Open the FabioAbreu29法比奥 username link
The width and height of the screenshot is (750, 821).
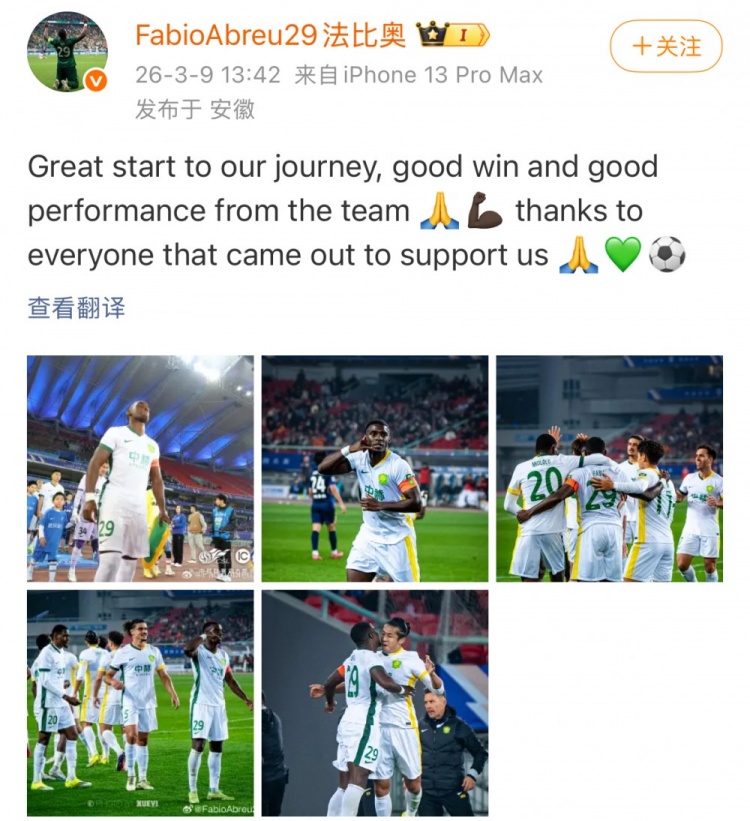coord(270,35)
